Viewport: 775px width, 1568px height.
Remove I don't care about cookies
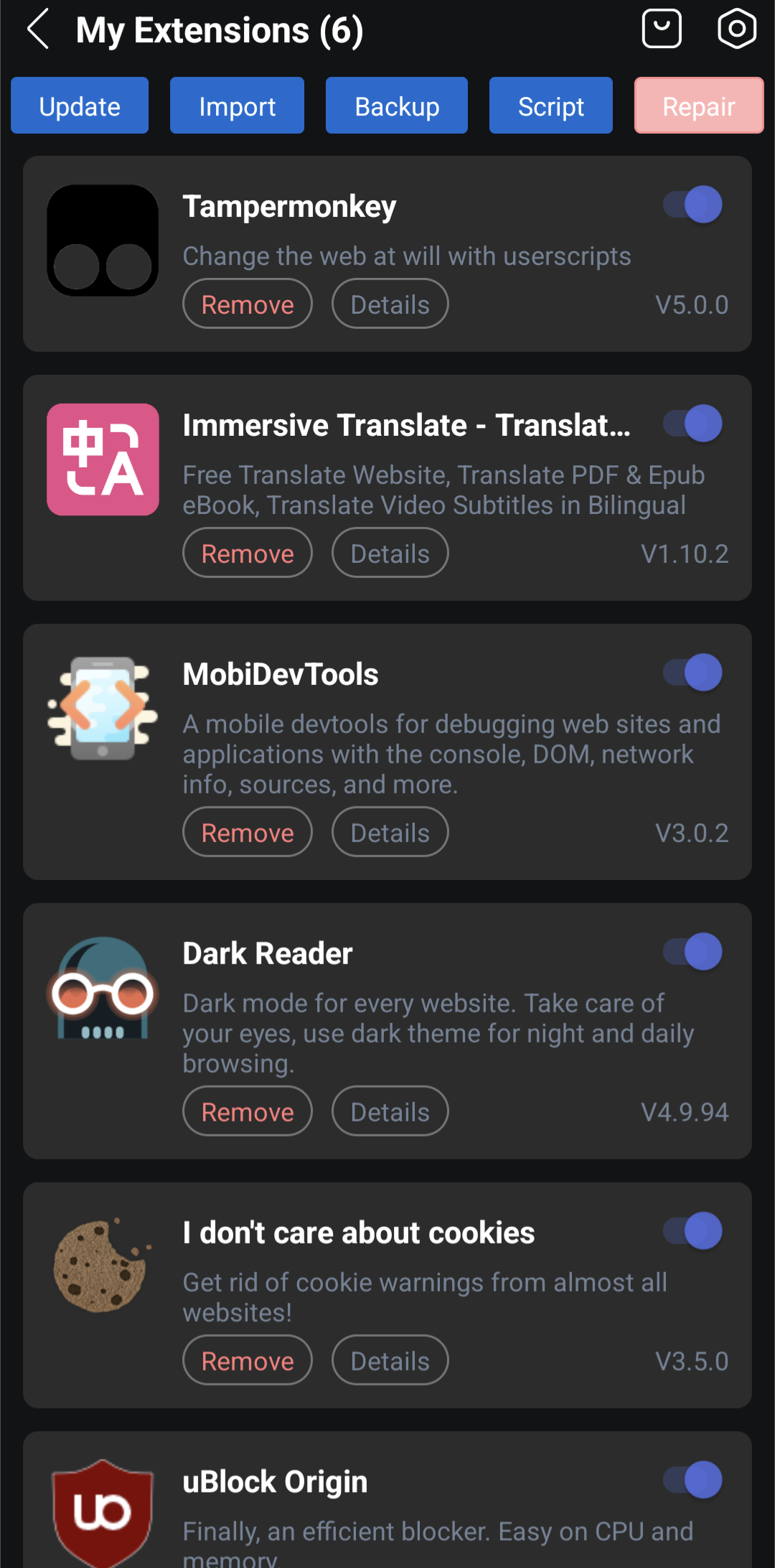[248, 1361]
